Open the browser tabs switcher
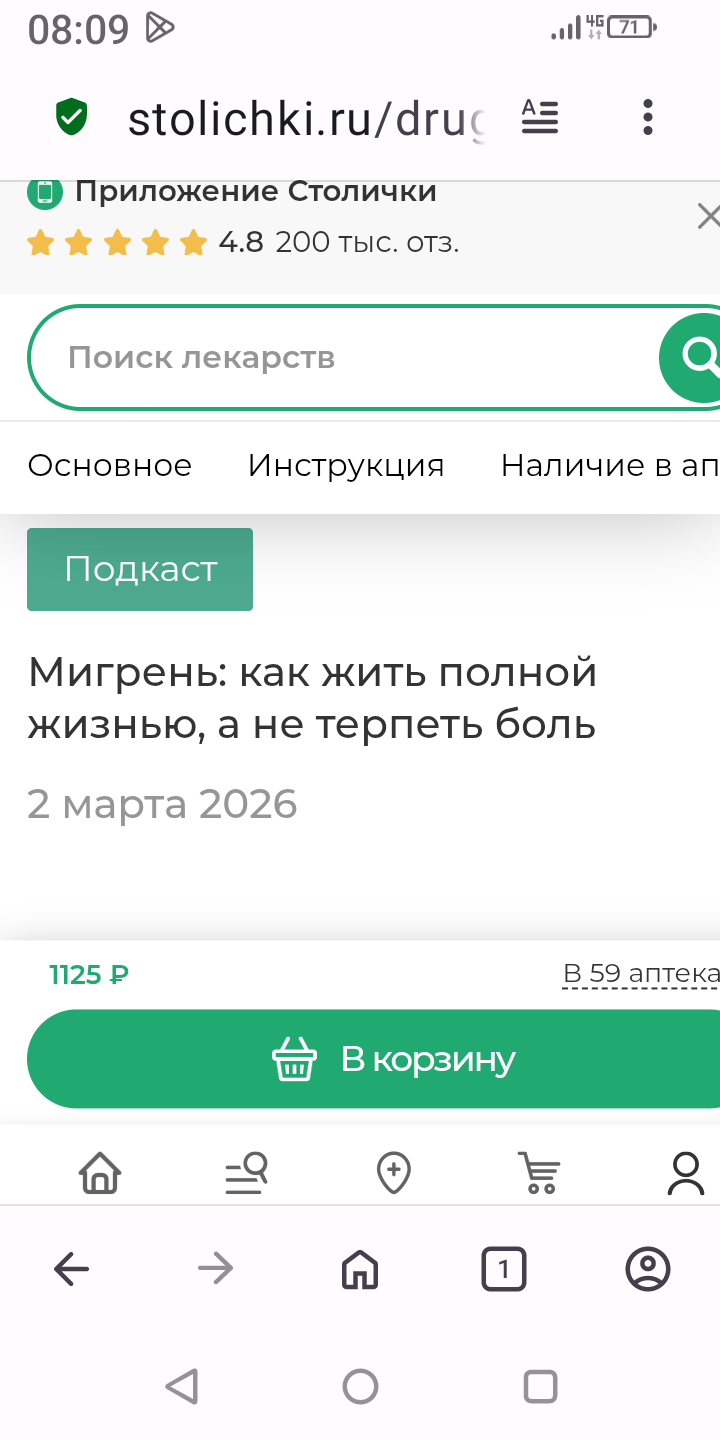Image resolution: width=720 pixels, height=1440 pixels. [503, 1270]
